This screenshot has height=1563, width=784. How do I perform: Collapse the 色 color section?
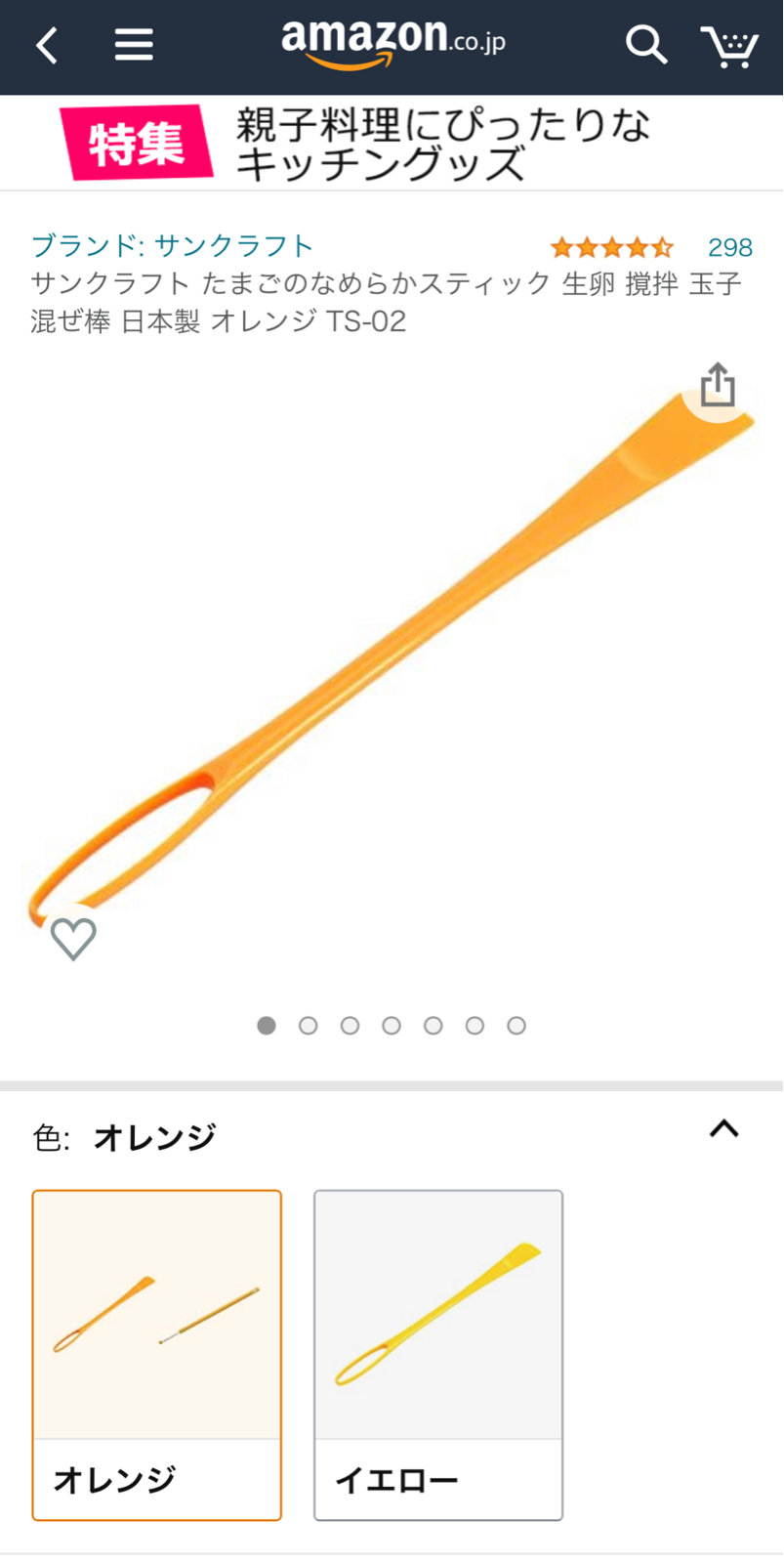[x=723, y=1129]
